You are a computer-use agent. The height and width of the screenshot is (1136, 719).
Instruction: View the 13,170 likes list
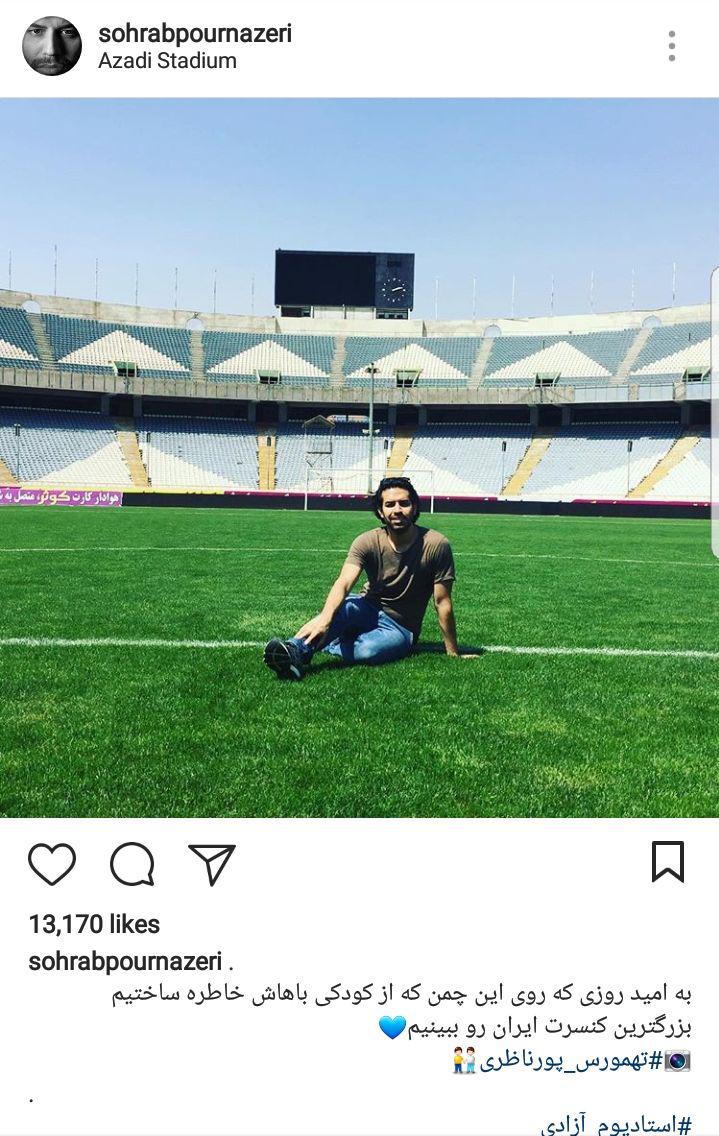94,924
